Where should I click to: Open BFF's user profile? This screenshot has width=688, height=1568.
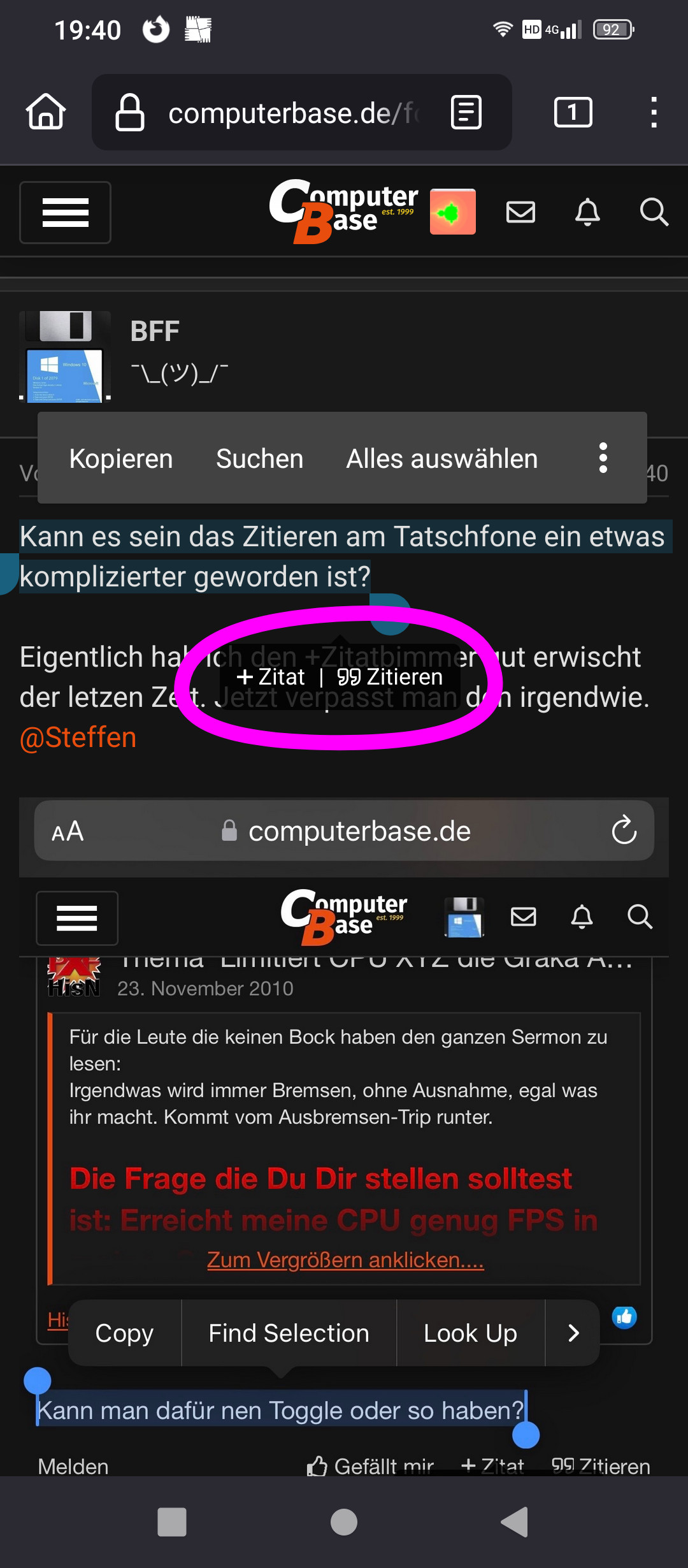point(155,331)
